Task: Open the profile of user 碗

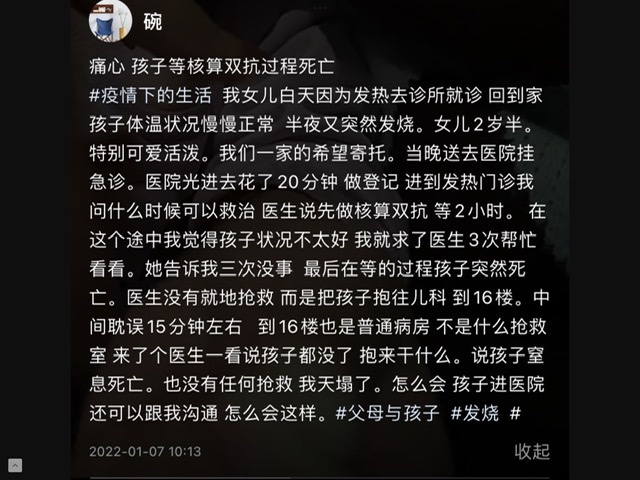Action: coord(153,22)
